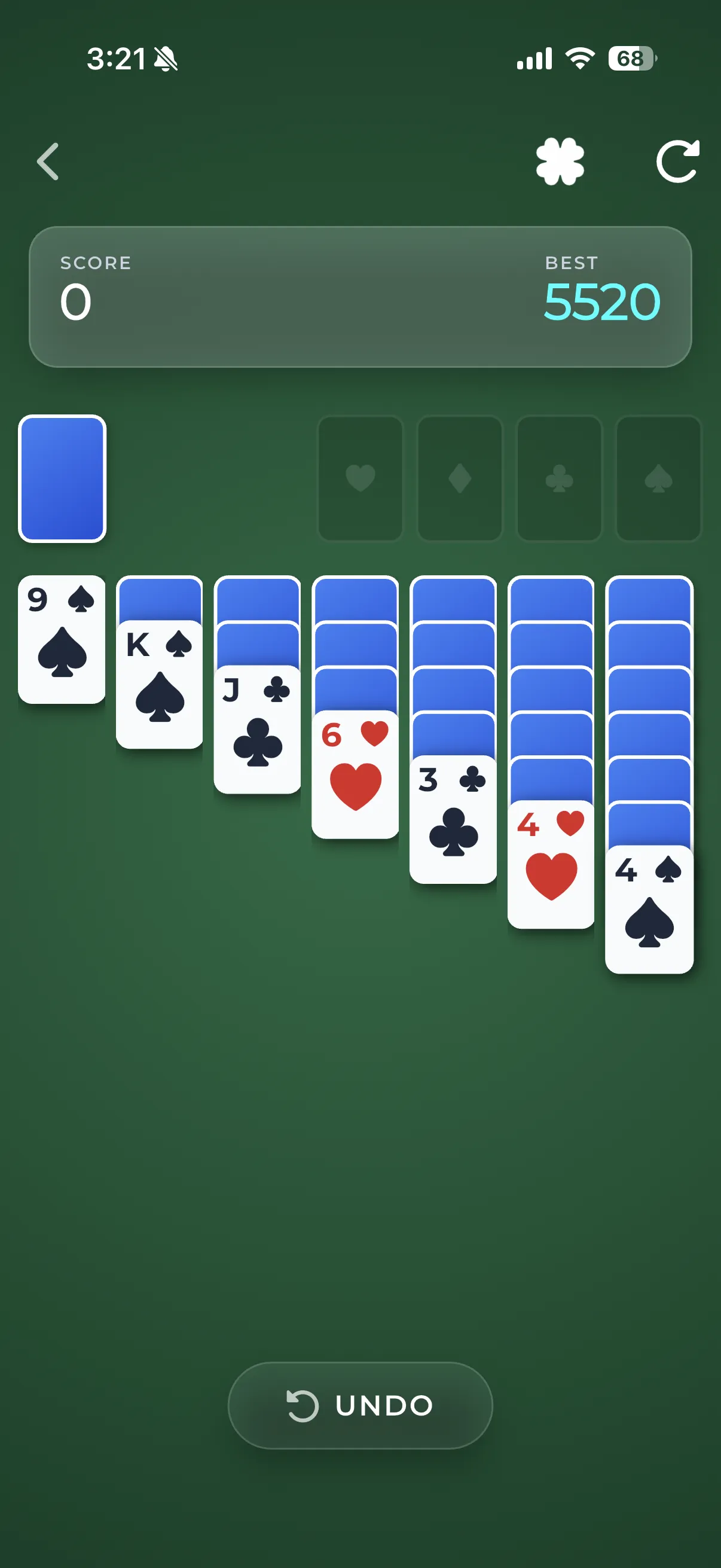Tap the clover icon in the top bar
The width and height of the screenshot is (721, 1568).
click(x=560, y=162)
